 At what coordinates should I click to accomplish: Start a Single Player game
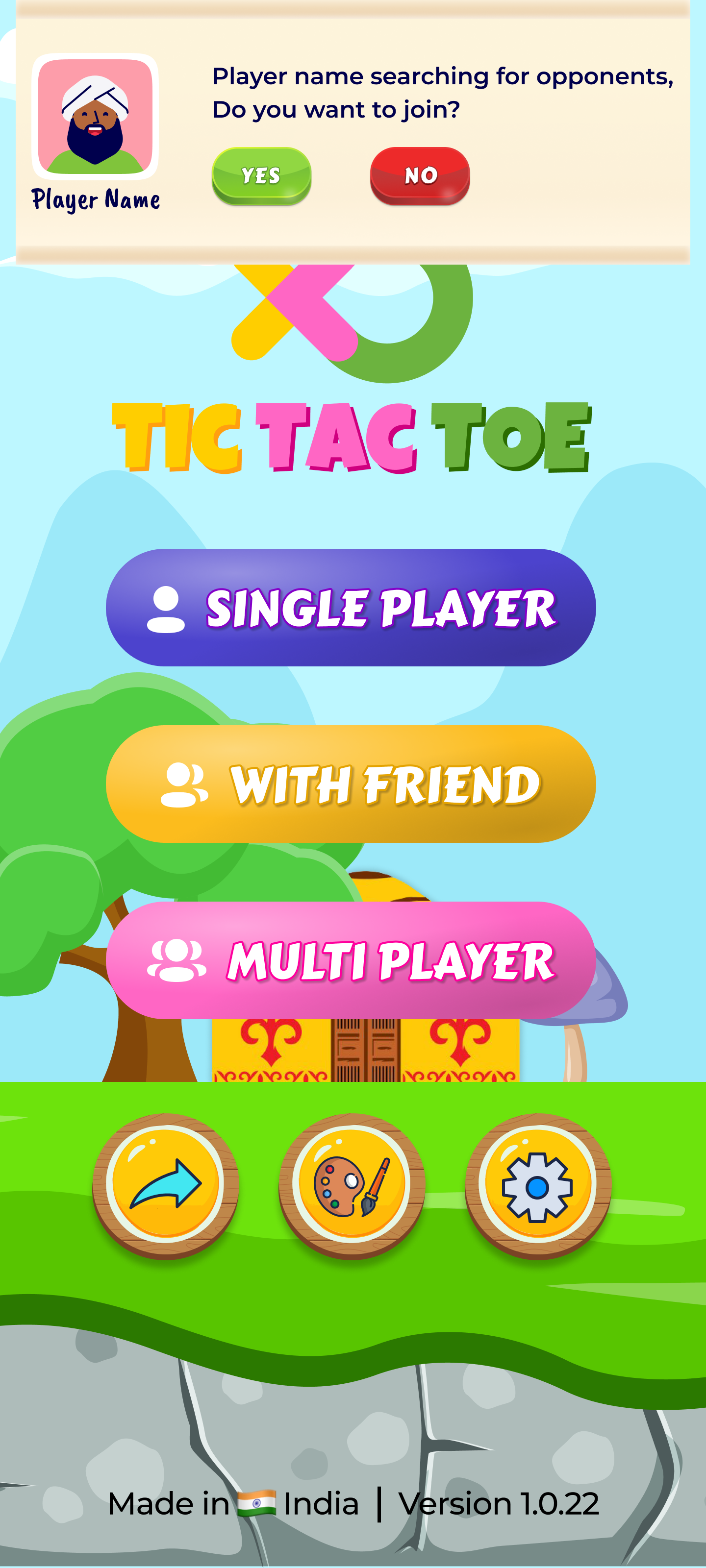tap(351, 608)
